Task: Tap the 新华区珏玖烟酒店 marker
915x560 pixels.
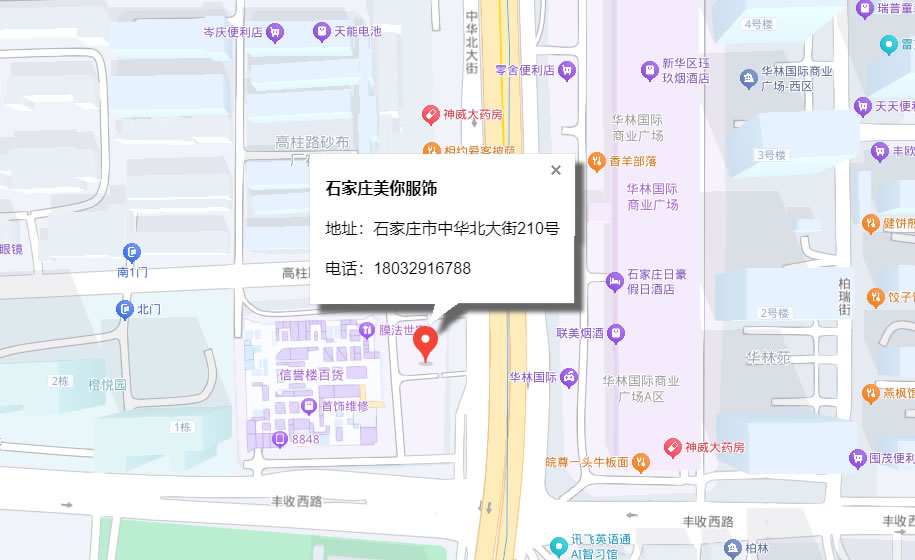Action: pyautogui.click(x=650, y=70)
